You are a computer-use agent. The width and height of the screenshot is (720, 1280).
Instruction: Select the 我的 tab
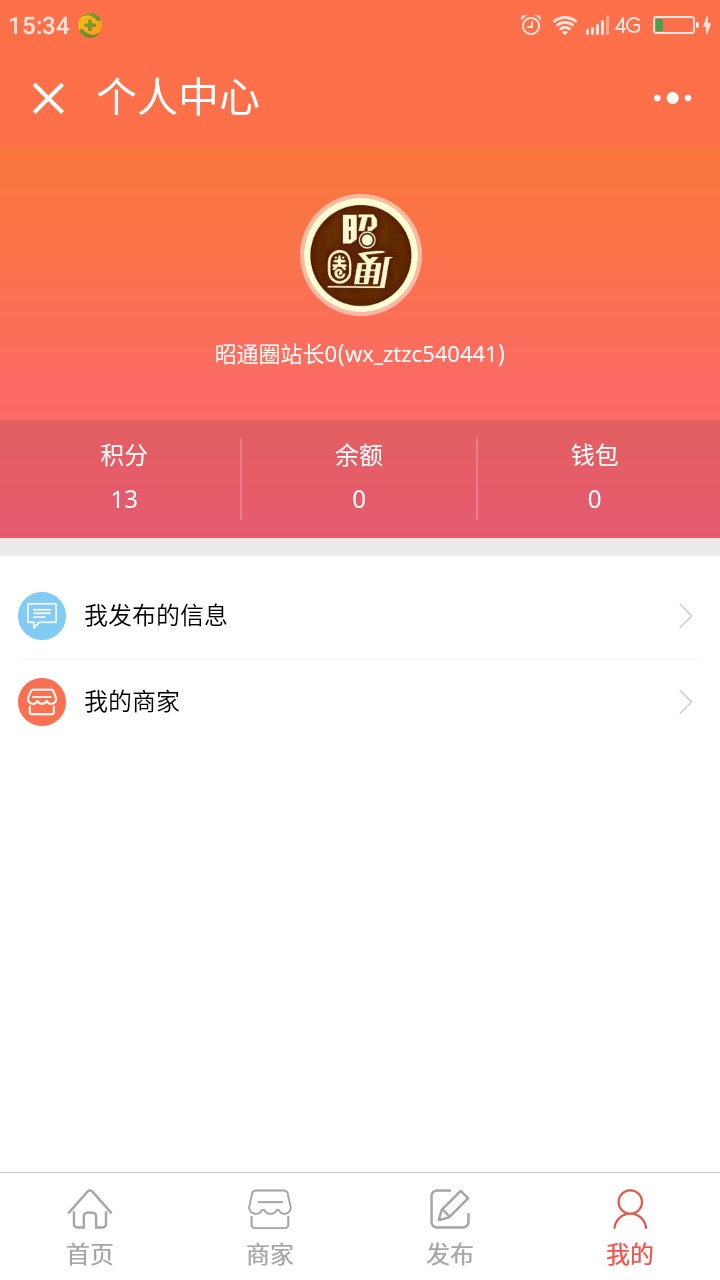tap(630, 1227)
